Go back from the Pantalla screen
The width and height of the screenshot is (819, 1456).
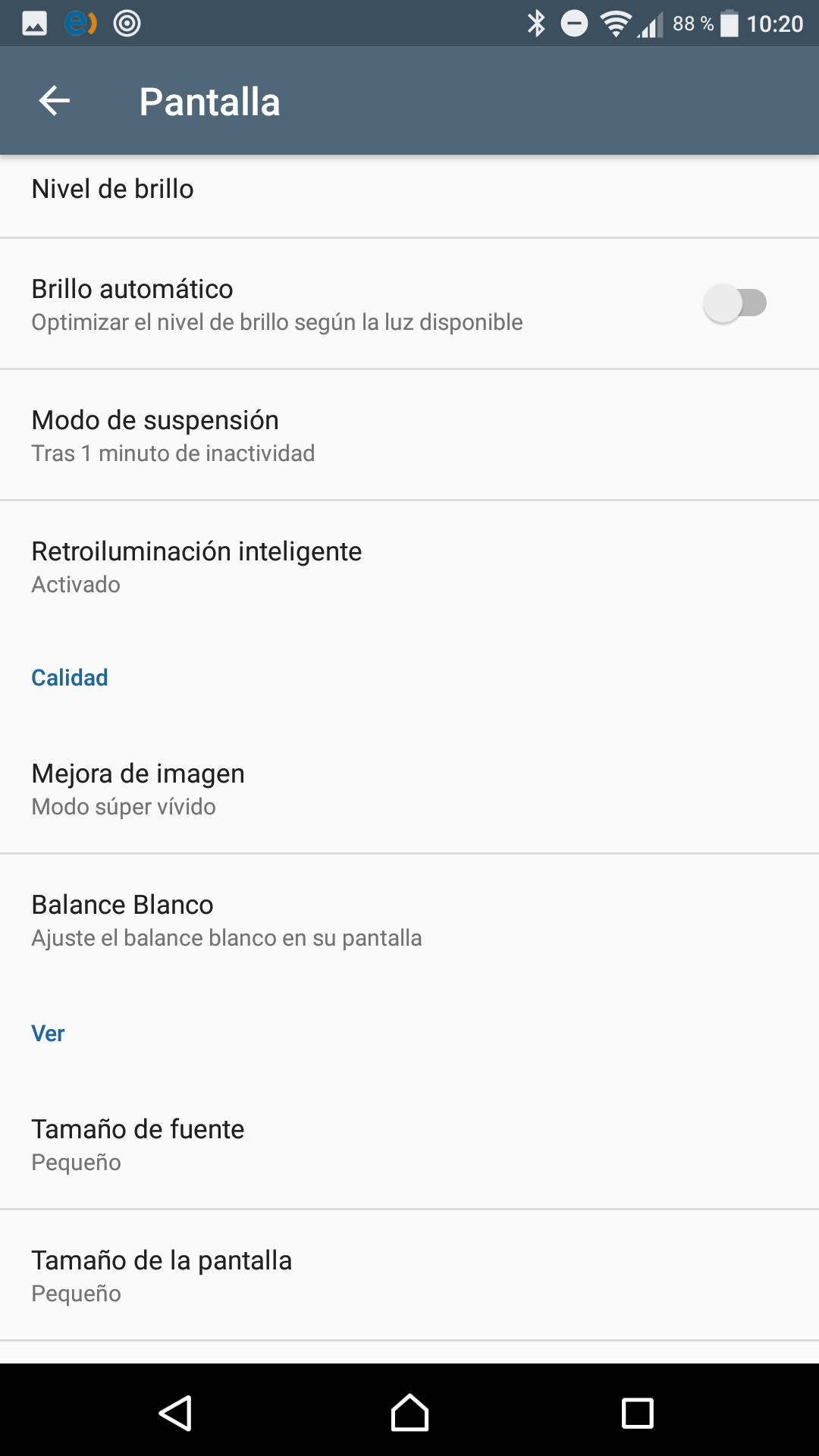tap(55, 101)
